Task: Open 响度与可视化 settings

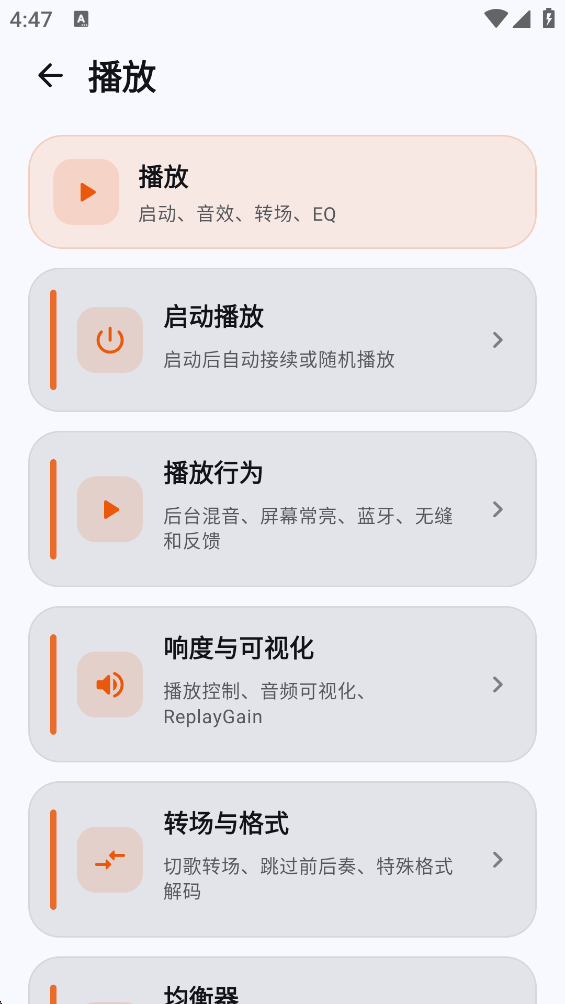Action: click(x=282, y=684)
